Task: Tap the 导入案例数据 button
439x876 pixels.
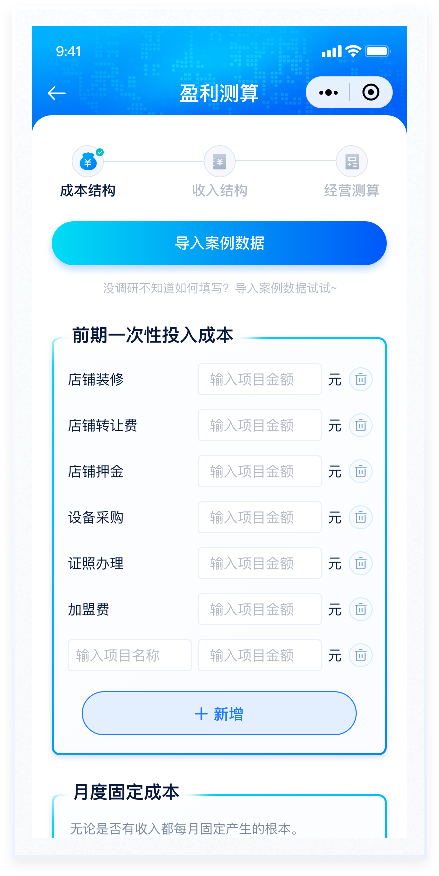Action: [220, 243]
